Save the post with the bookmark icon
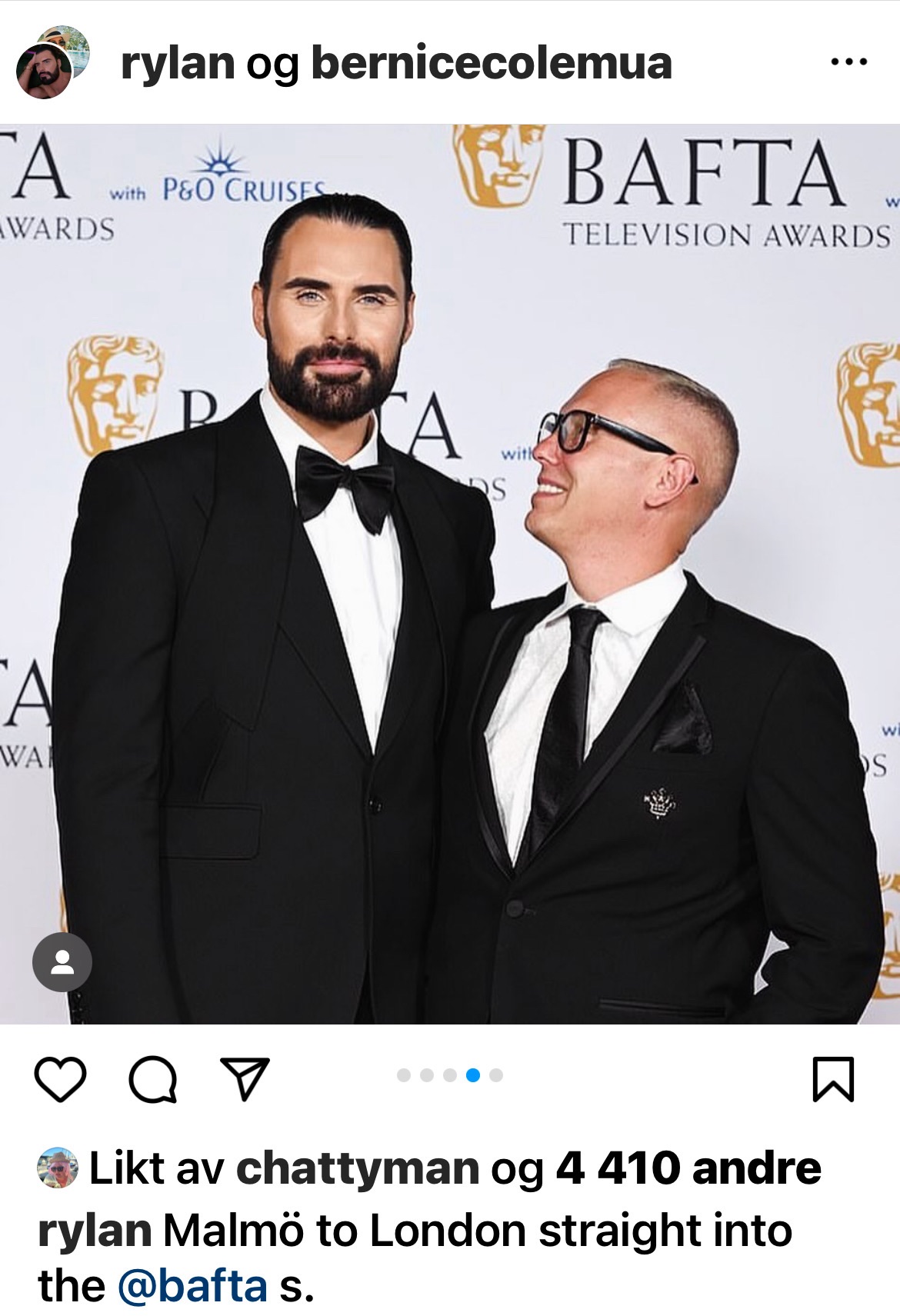This screenshot has height=1316, width=900. click(833, 1079)
